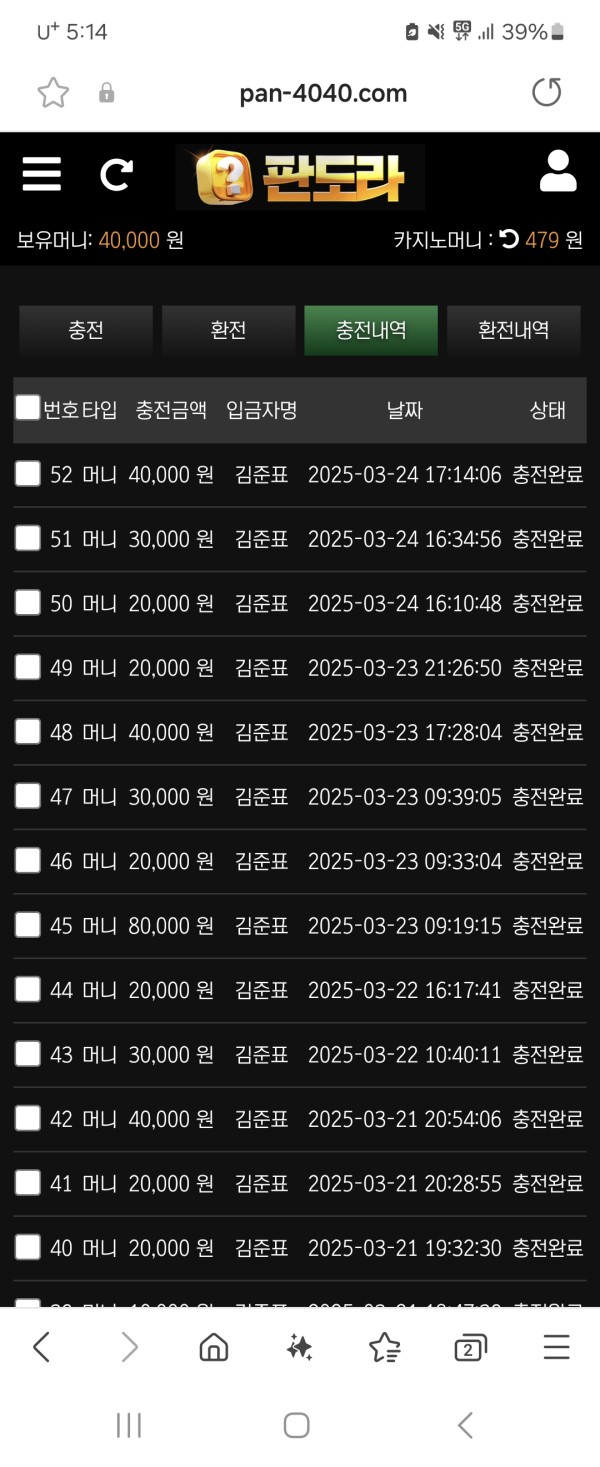Image resolution: width=600 pixels, height=1467 pixels.
Task: Open the browser's bottom menu
Action: pyautogui.click(x=556, y=1348)
